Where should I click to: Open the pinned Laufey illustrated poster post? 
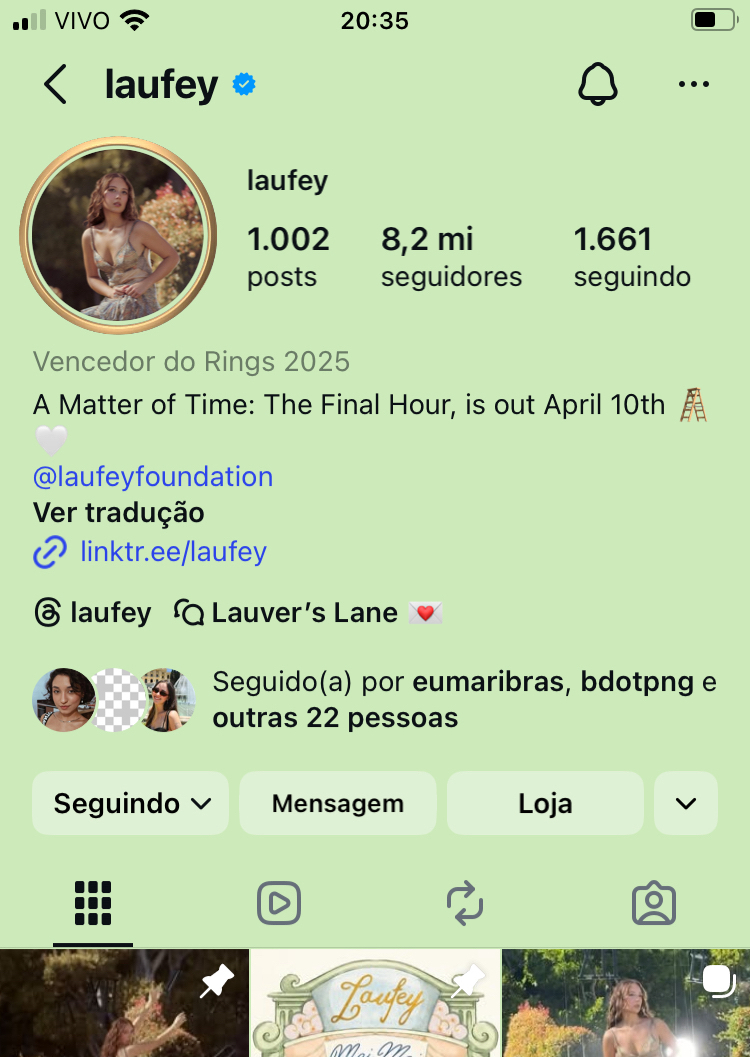(x=374, y=1003)
